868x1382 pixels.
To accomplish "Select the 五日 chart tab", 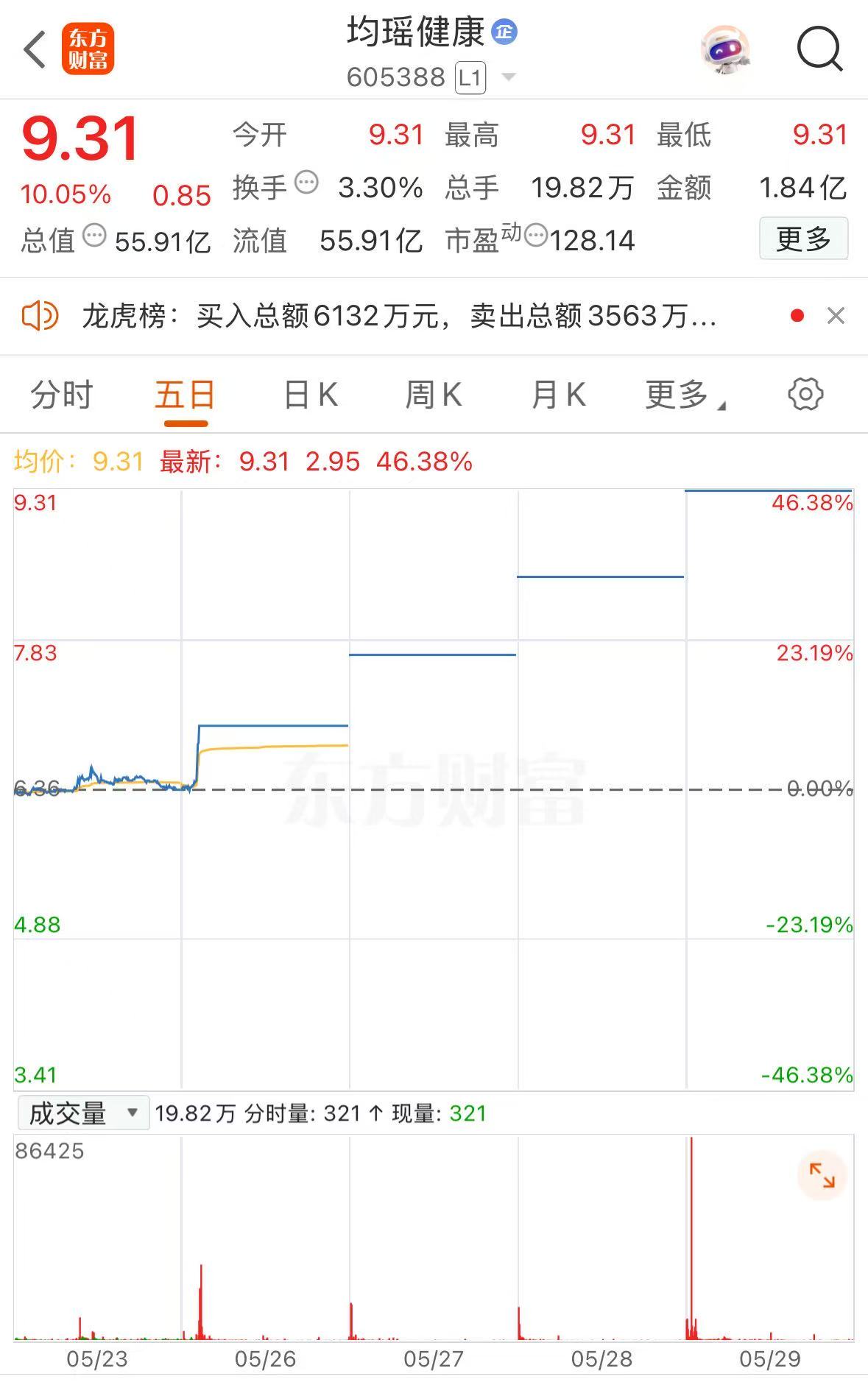I will (x=186, y=395).
